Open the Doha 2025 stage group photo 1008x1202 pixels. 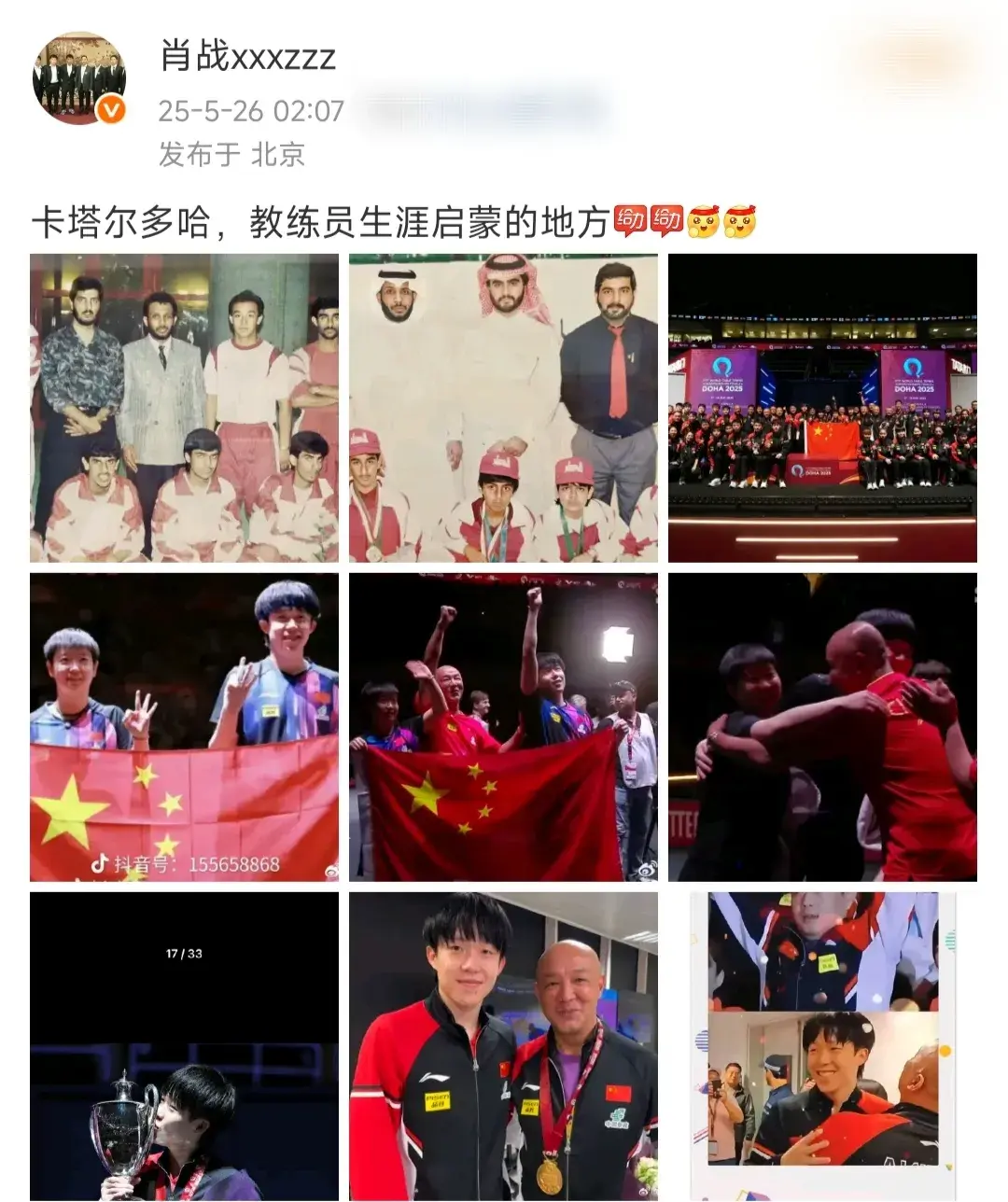[822, 408]
